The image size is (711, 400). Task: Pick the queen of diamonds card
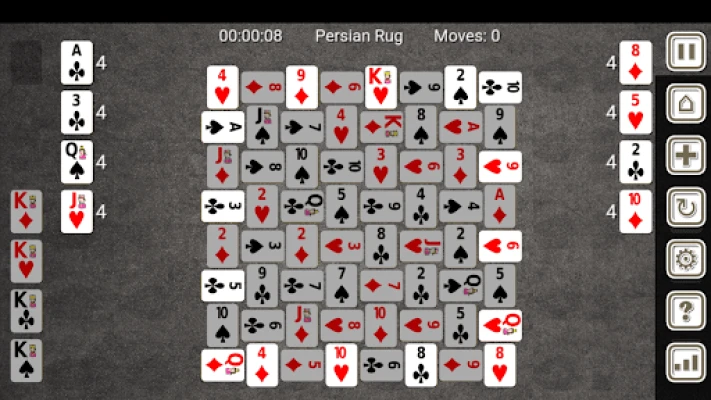click(x=222, y=365)
